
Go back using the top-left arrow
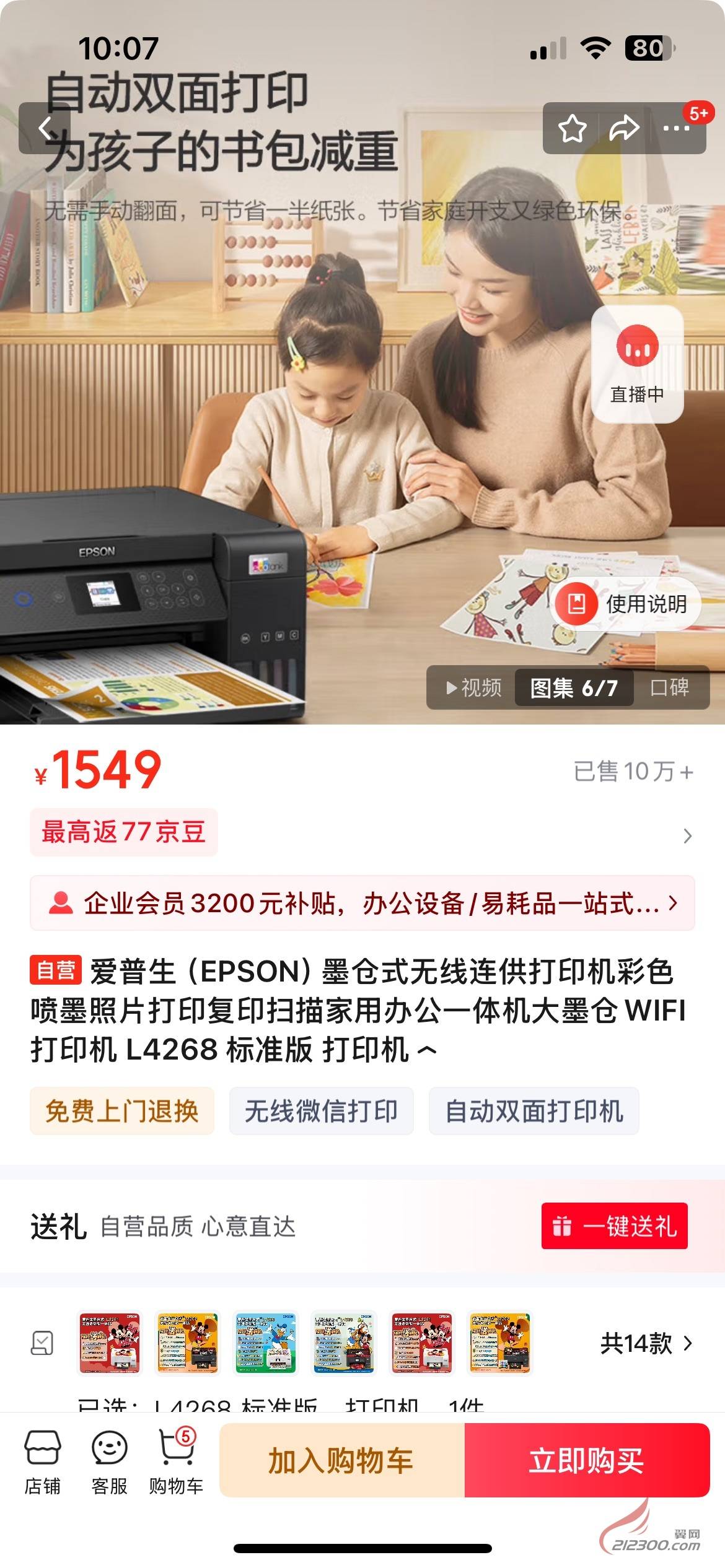click(45, 128)
